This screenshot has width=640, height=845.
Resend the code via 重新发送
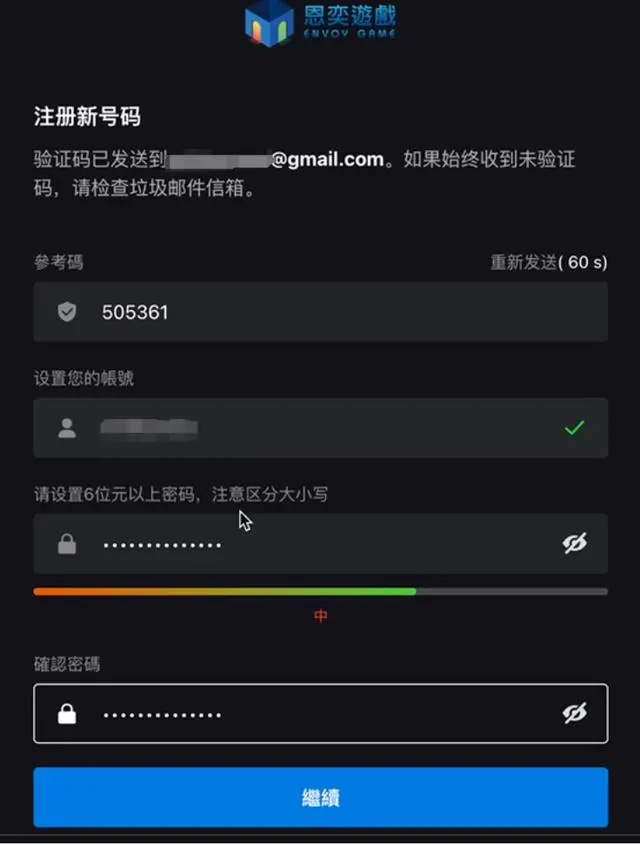coord(548,263)
